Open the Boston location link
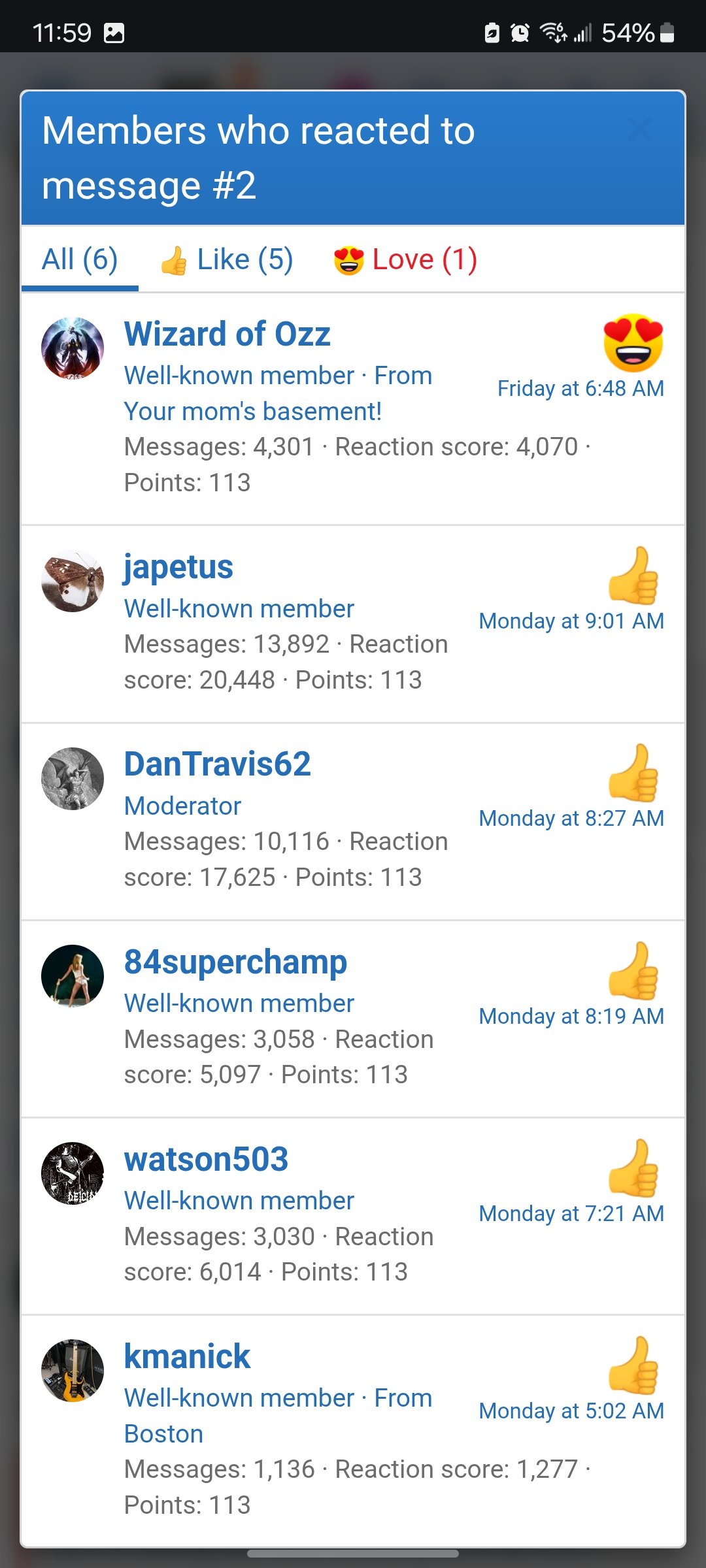 [x=163, y=1434]
